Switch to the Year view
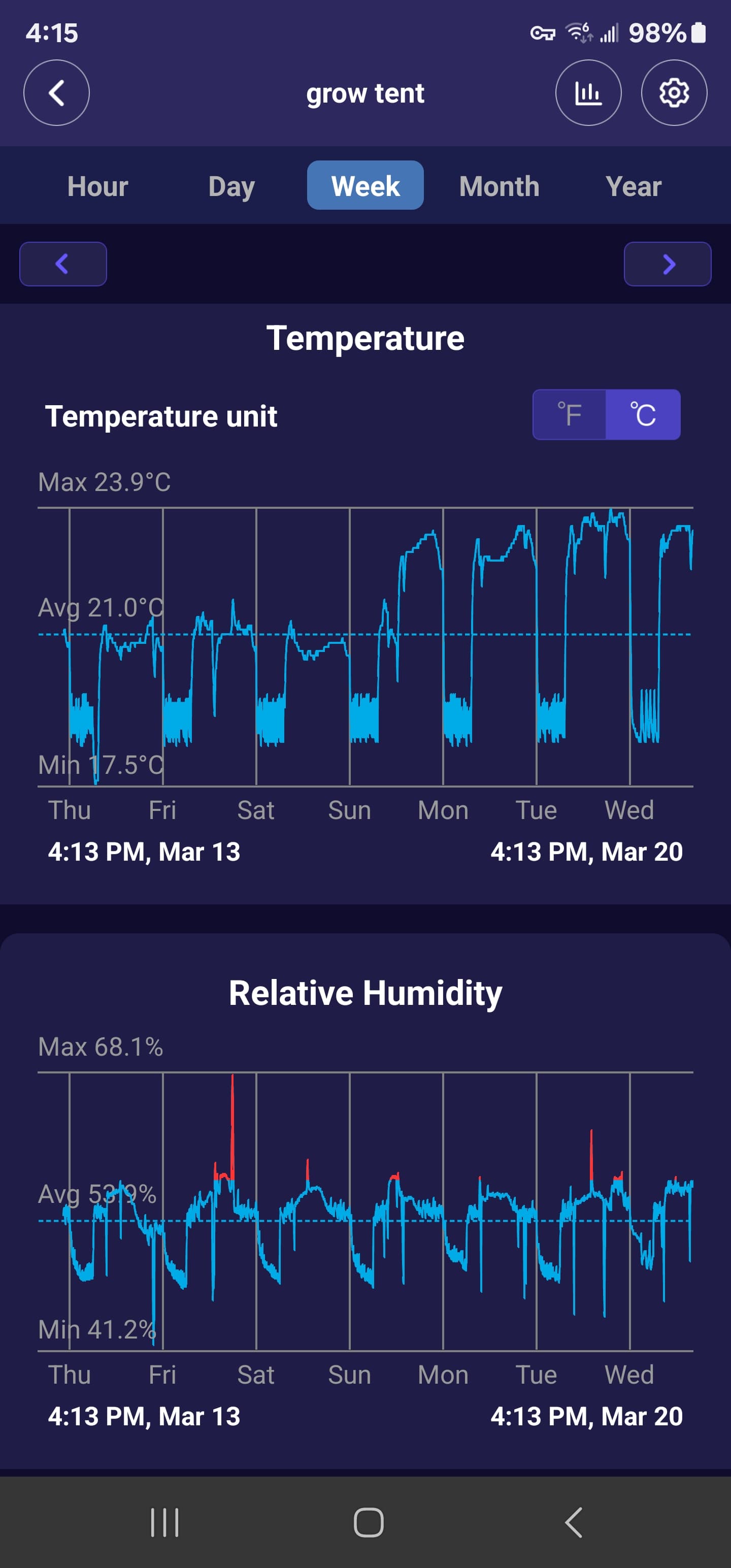The image size is (731, 1568). coord(633,186)
